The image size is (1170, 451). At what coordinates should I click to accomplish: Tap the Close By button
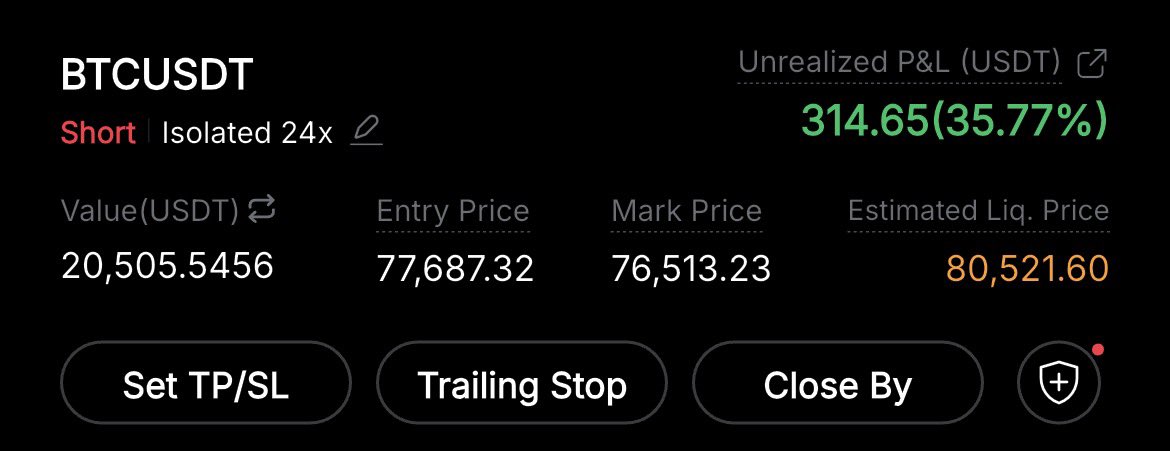coord(837,384)
